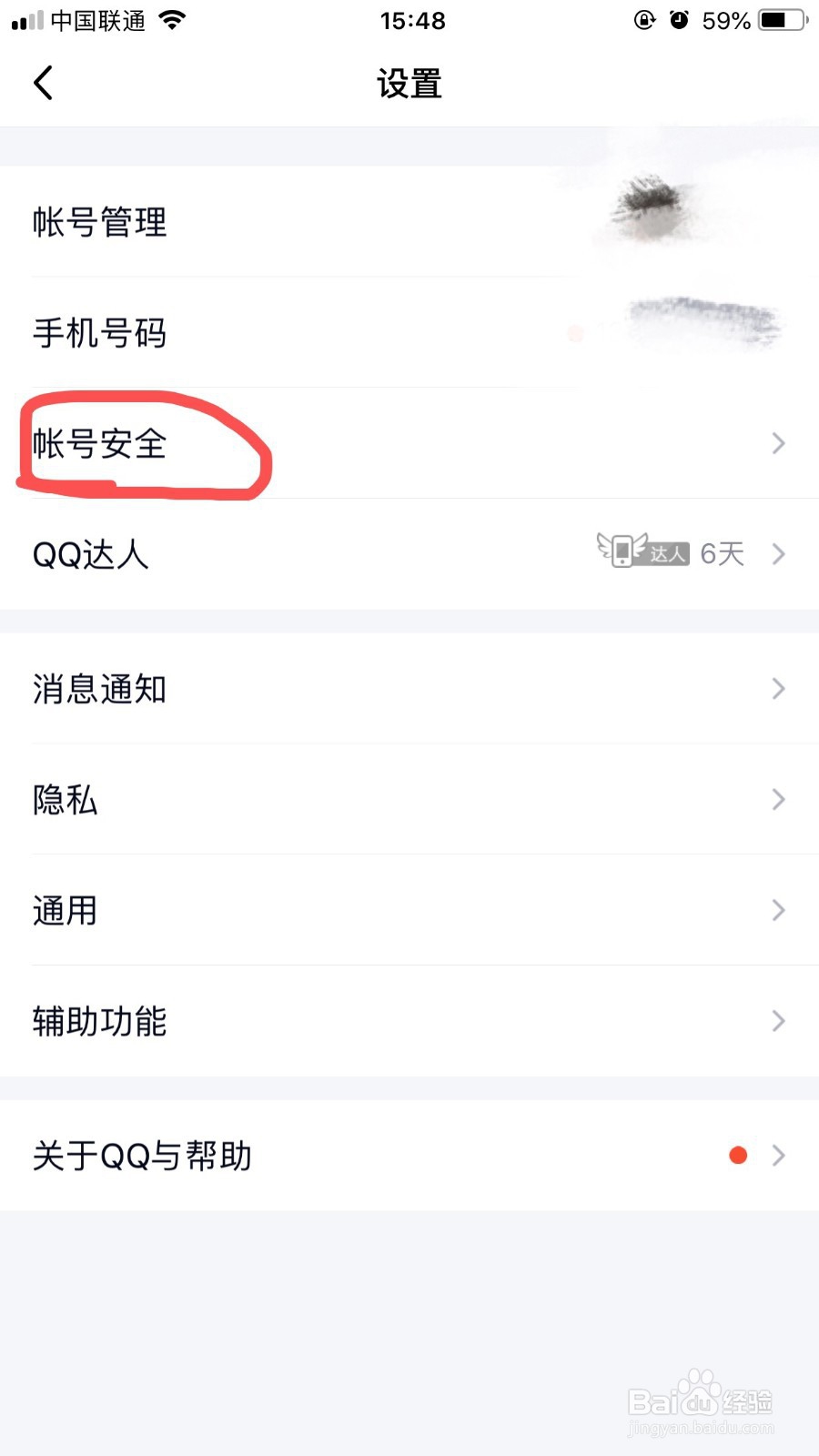The image size is (819, 1456).
Task: Select the 辅助功能 accessibility row
Action: pyautogui.click(x=100, y=1021)
